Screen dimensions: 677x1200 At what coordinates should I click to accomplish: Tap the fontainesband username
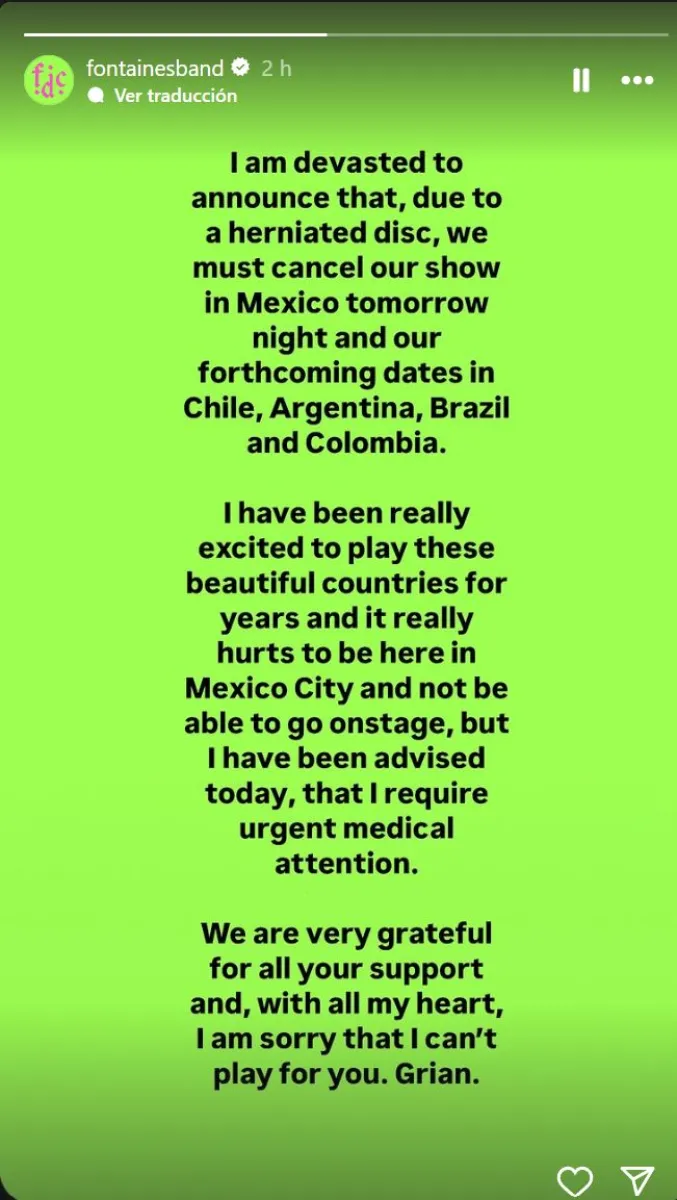click(153, 68)
